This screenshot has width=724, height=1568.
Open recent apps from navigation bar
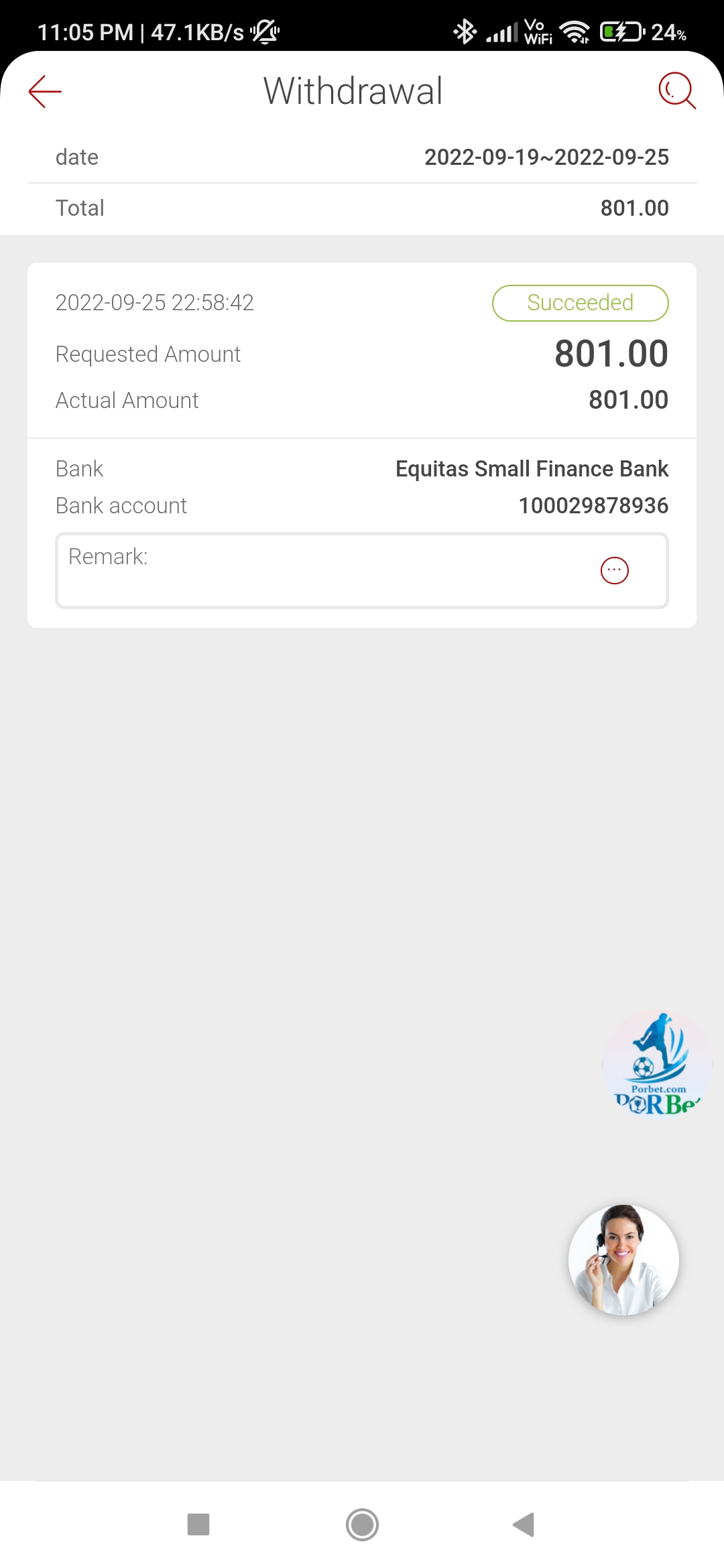pos(198,1524)
